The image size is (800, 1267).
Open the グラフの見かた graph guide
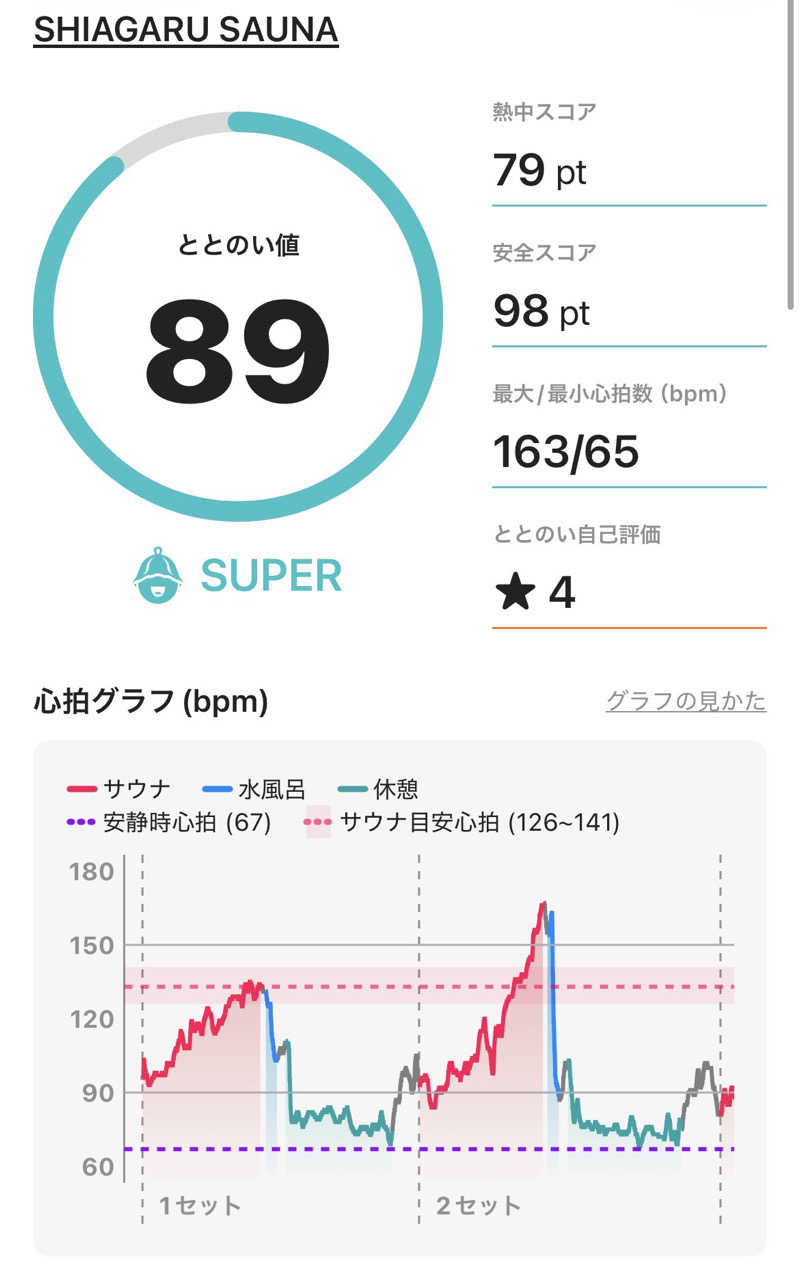pyautogui.click(x=686, y=701)
